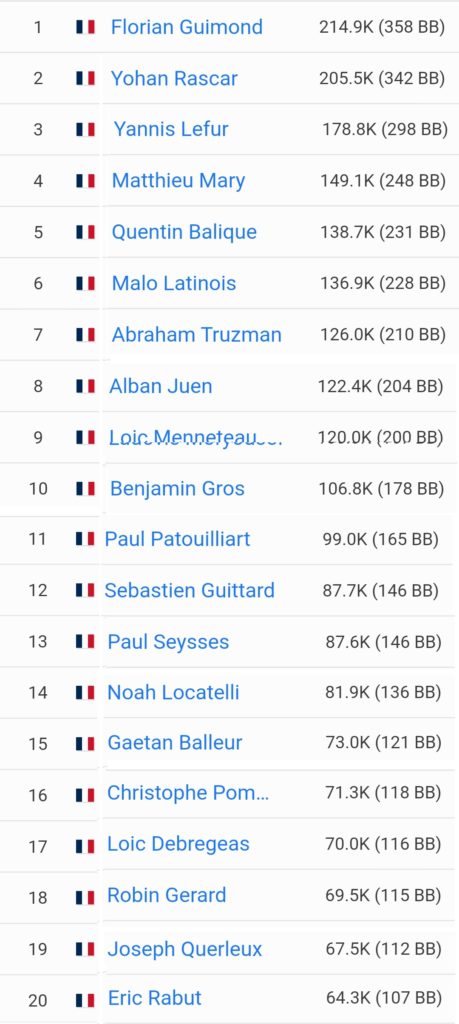Open Noah Locatelli's profile link
This screenshot has height=1024, width=459.
[173, 692]
